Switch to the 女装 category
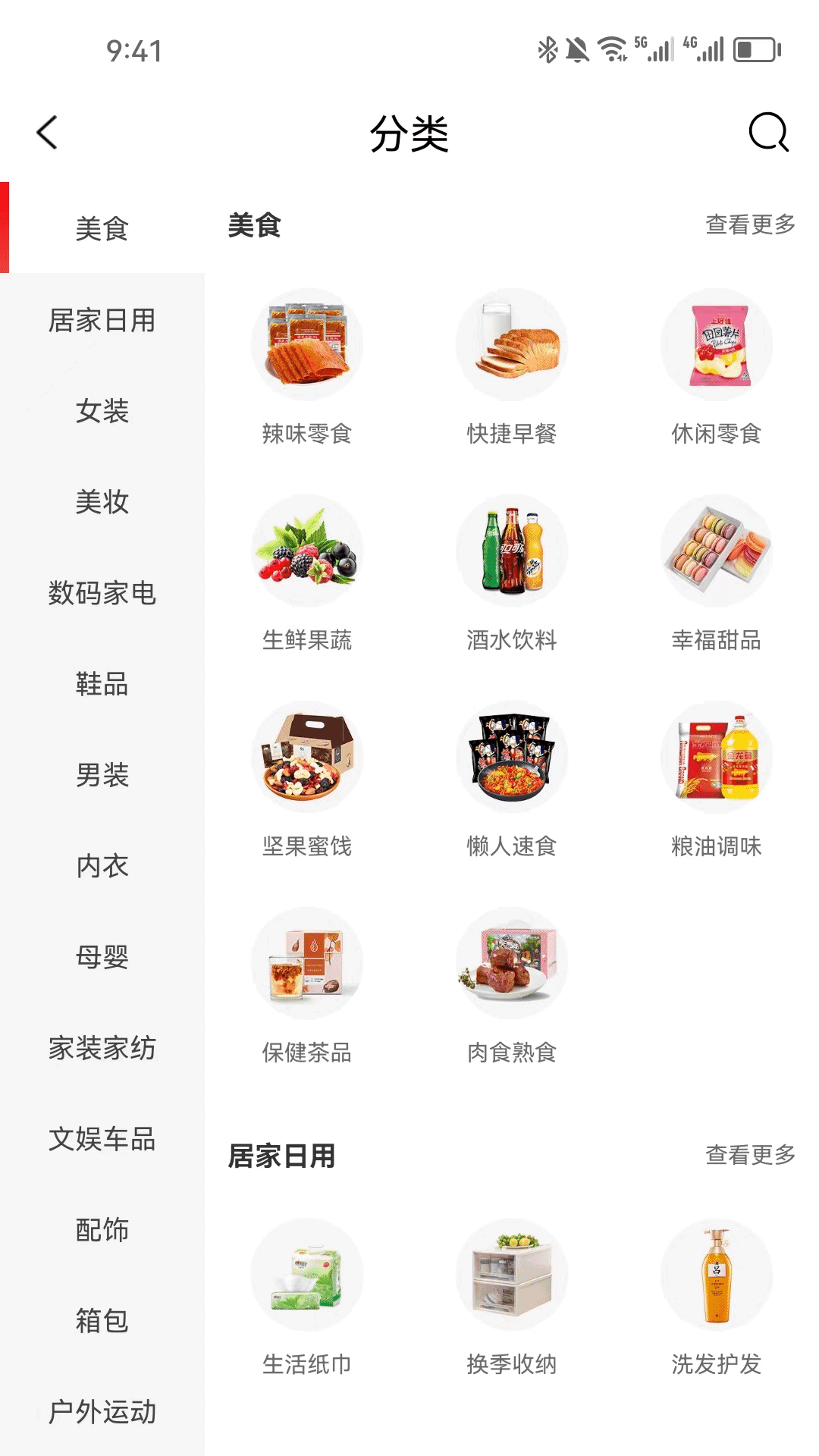 [102, 412]
